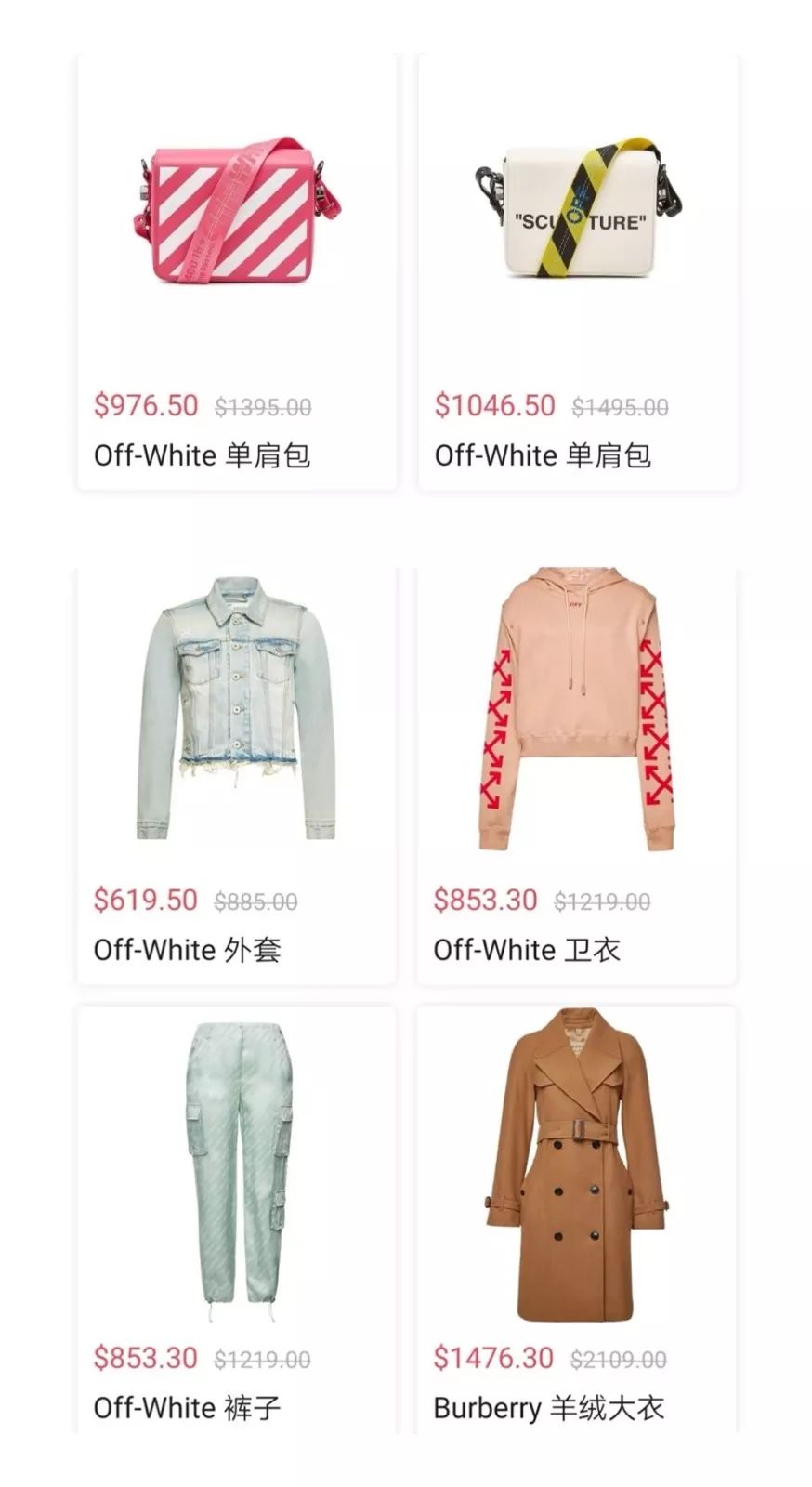Open the pink striped Off-White 单肩包 at $976.50
This screenshot has width=812, height=1487.
[236, 270]
